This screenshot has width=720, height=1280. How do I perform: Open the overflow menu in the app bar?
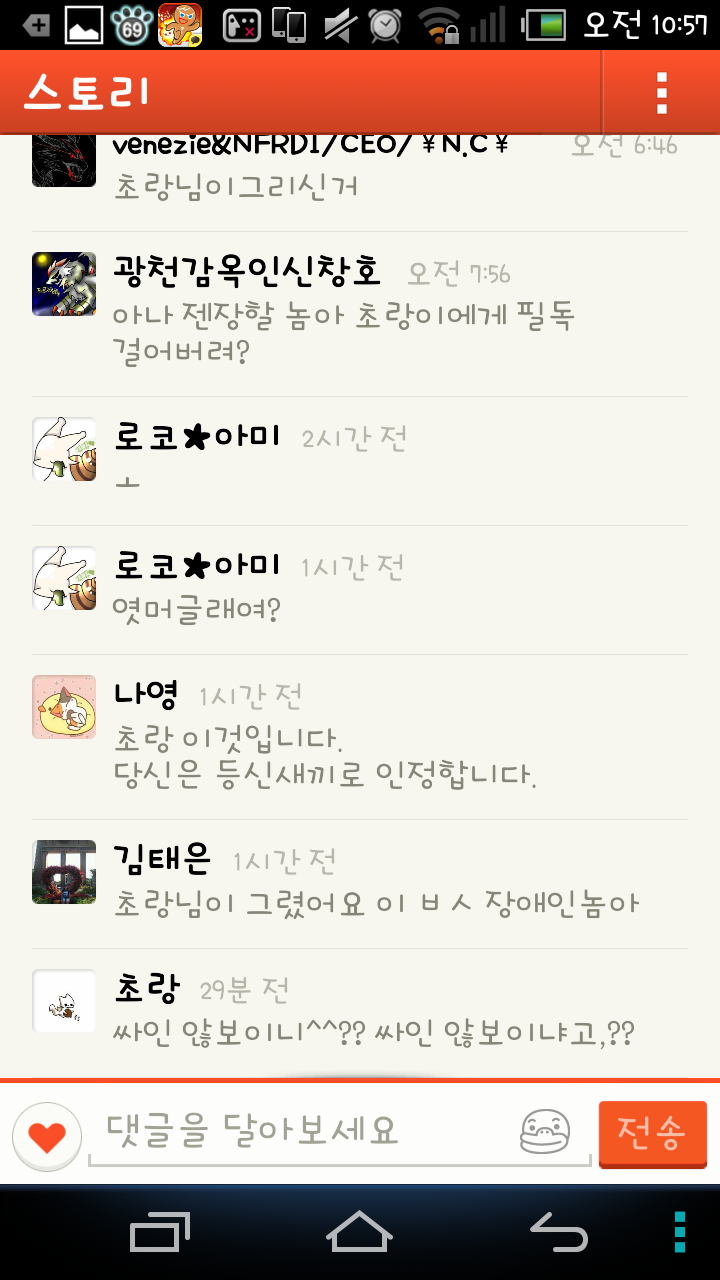click(x=661, y=92)
